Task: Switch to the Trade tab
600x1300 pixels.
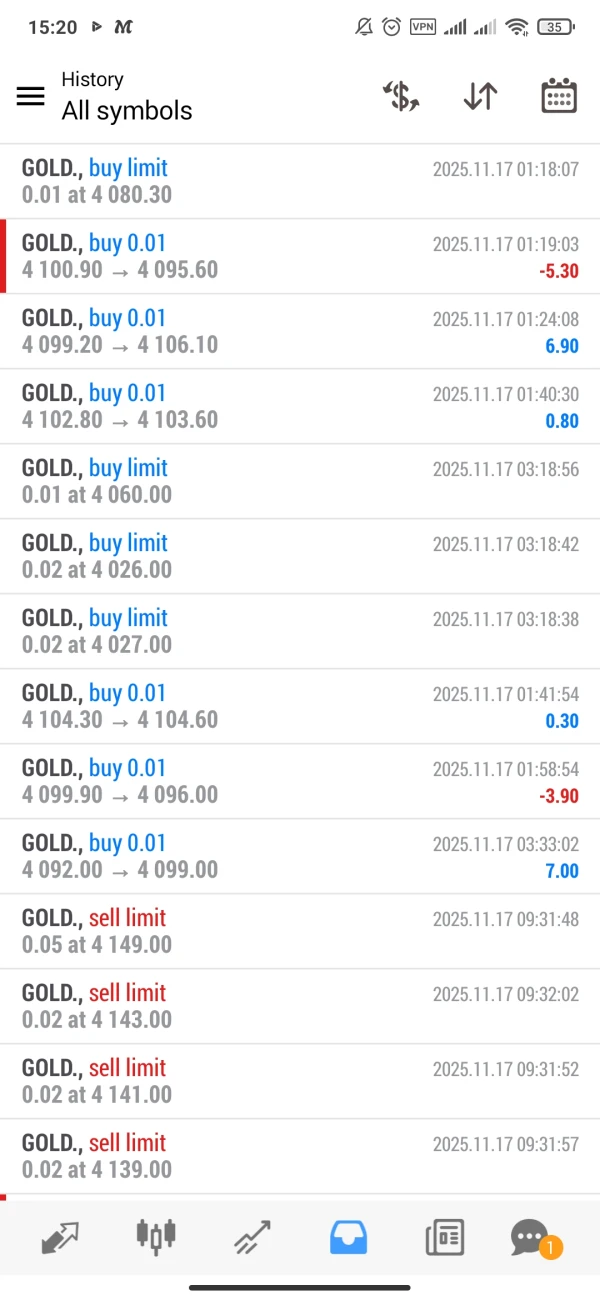Action: (252, 1237)
